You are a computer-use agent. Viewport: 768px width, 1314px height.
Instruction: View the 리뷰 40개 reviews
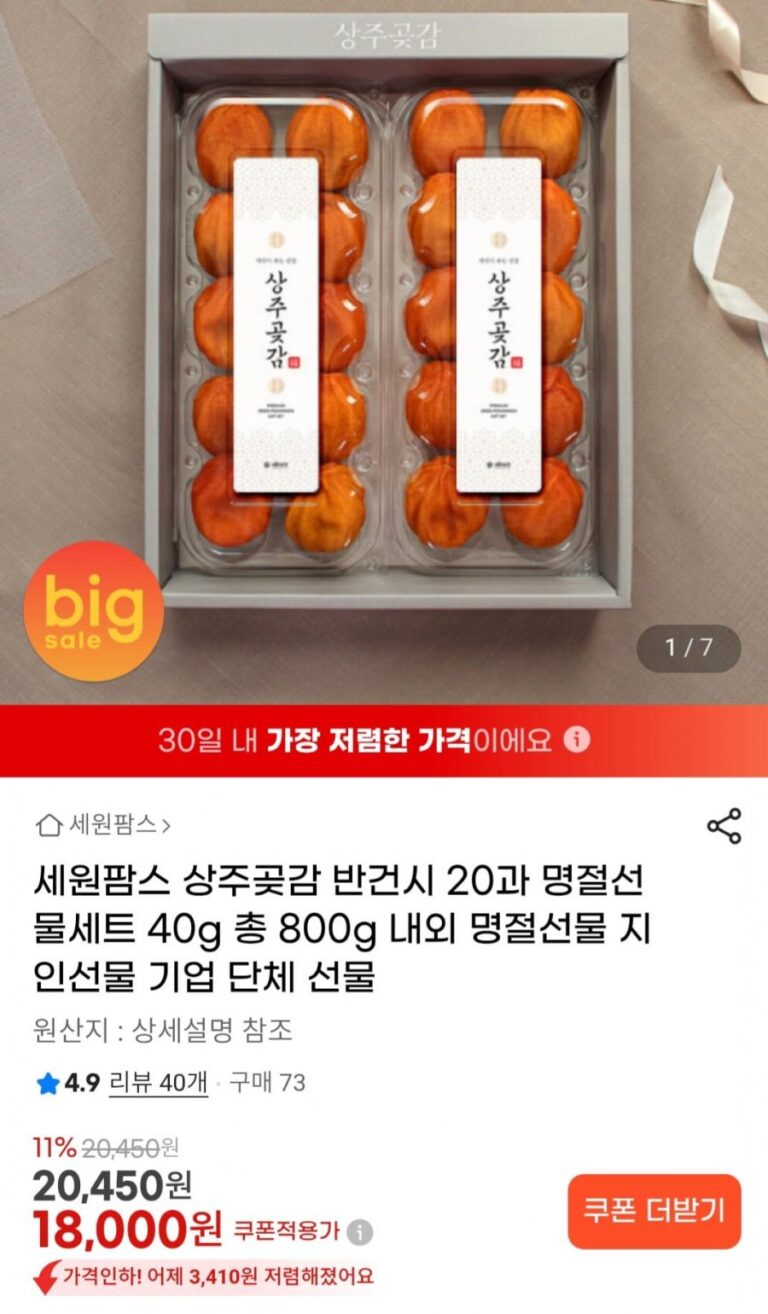[x=158, y=1082]
